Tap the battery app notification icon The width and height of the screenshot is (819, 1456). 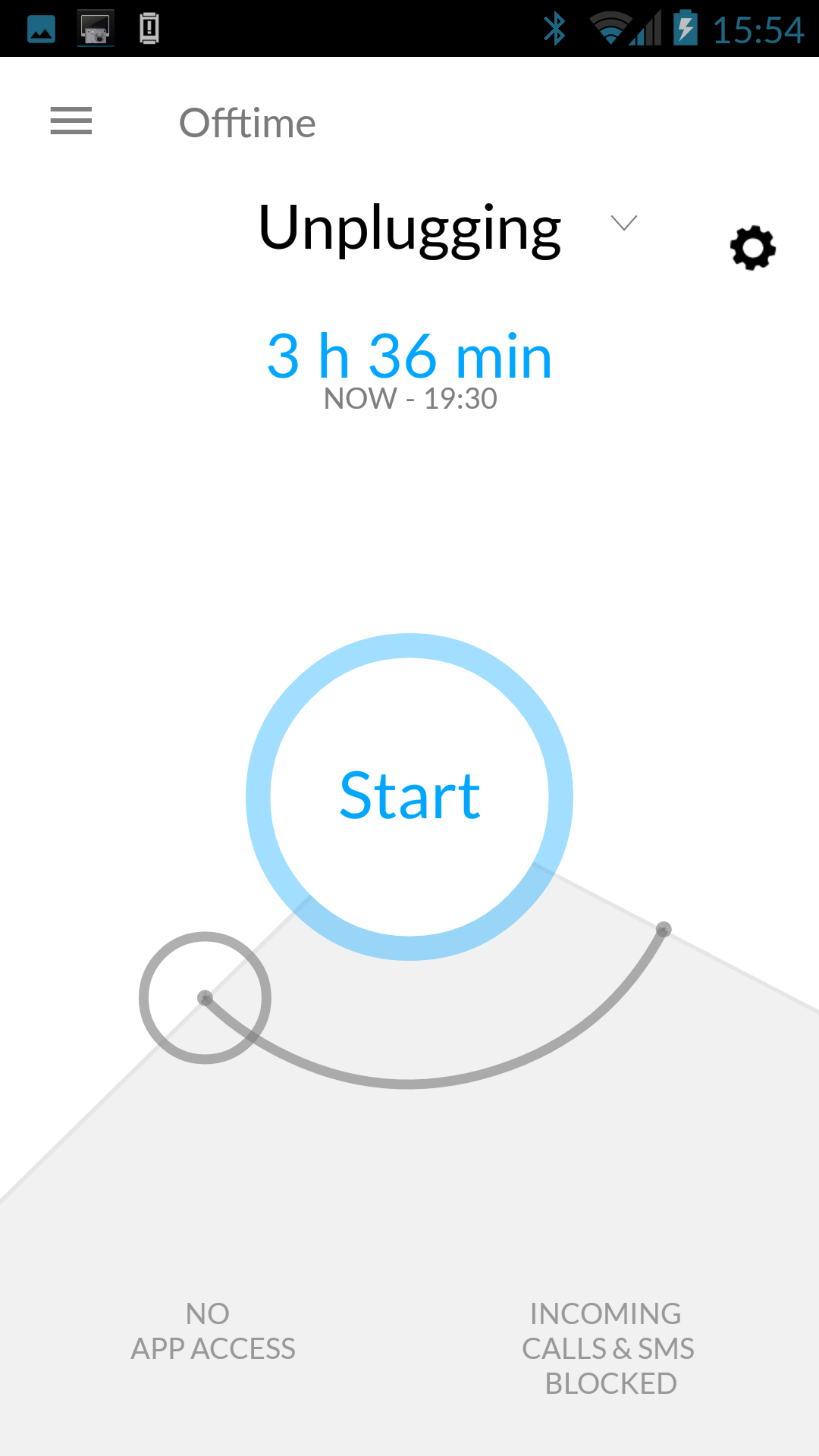coord(149,29)
